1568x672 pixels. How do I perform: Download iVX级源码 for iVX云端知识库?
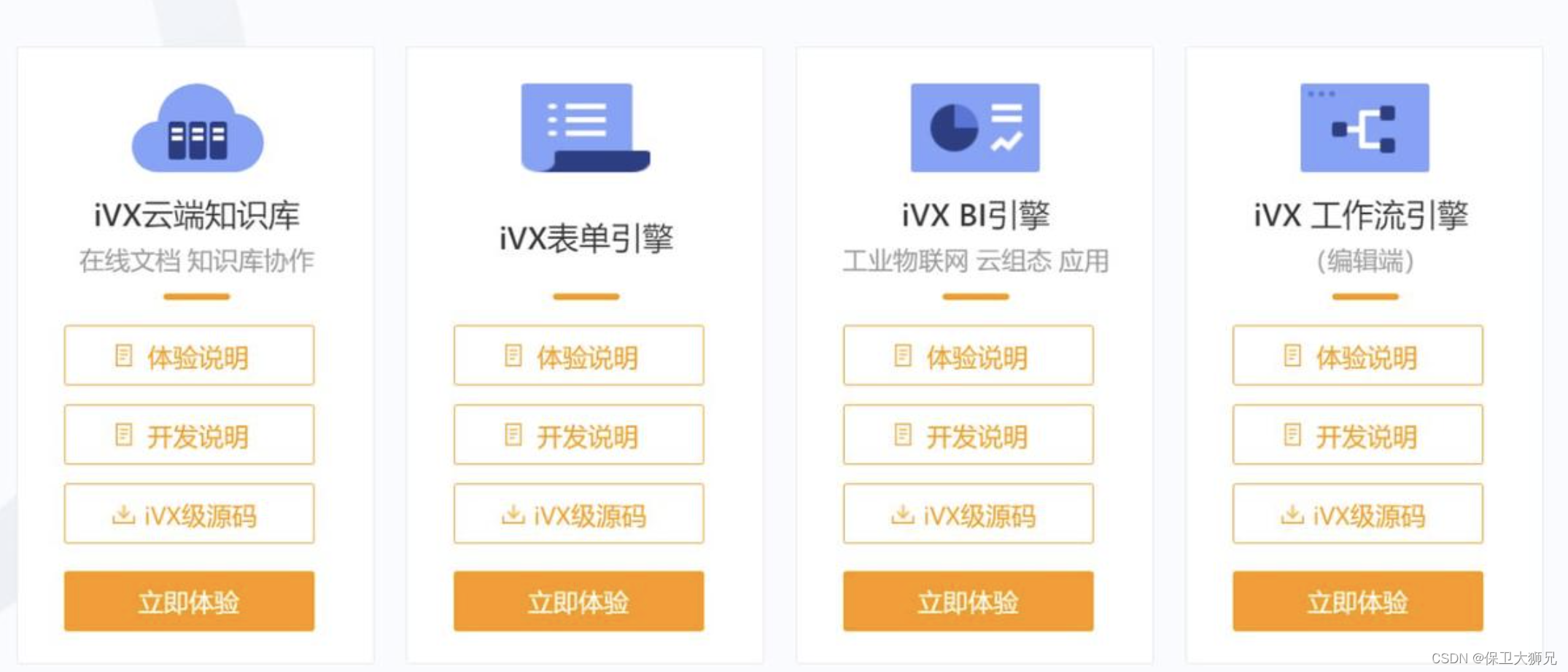click(189, 514)
